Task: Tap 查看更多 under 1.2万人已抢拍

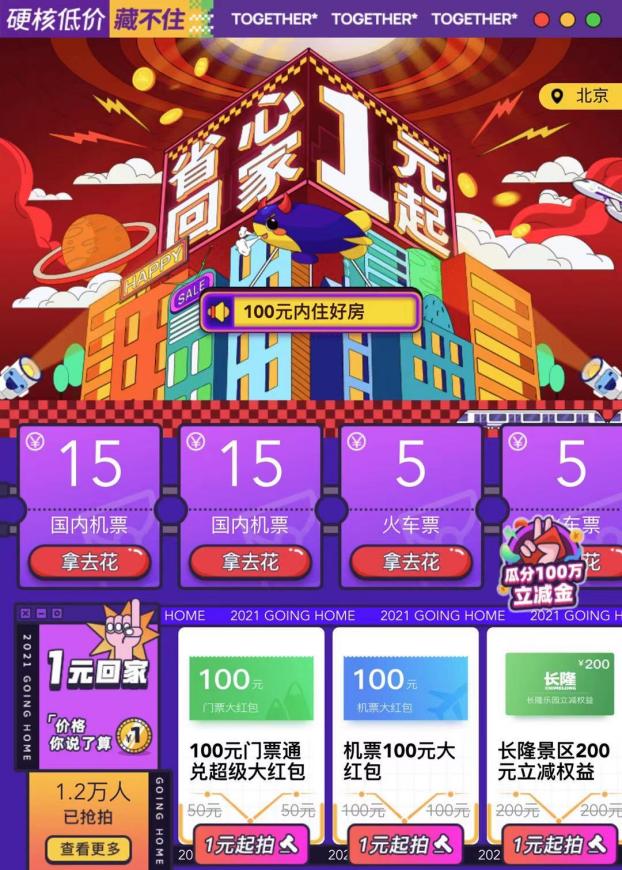Action: pos(90,849)
